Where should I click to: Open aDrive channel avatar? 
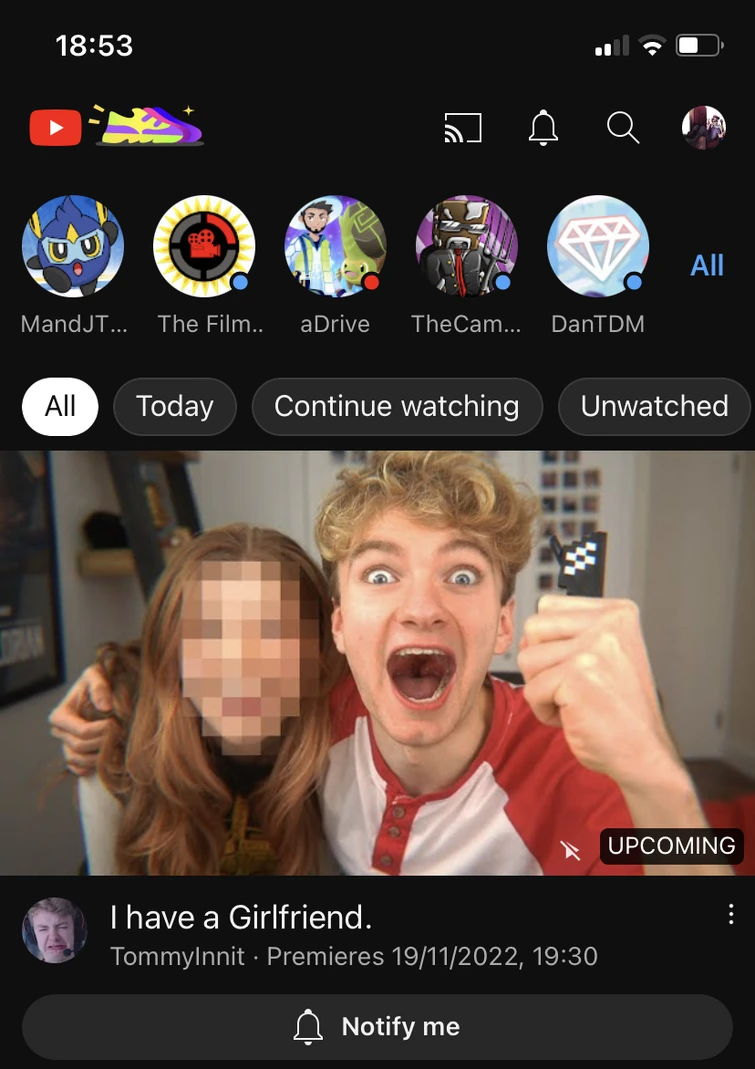coord(335,246)
